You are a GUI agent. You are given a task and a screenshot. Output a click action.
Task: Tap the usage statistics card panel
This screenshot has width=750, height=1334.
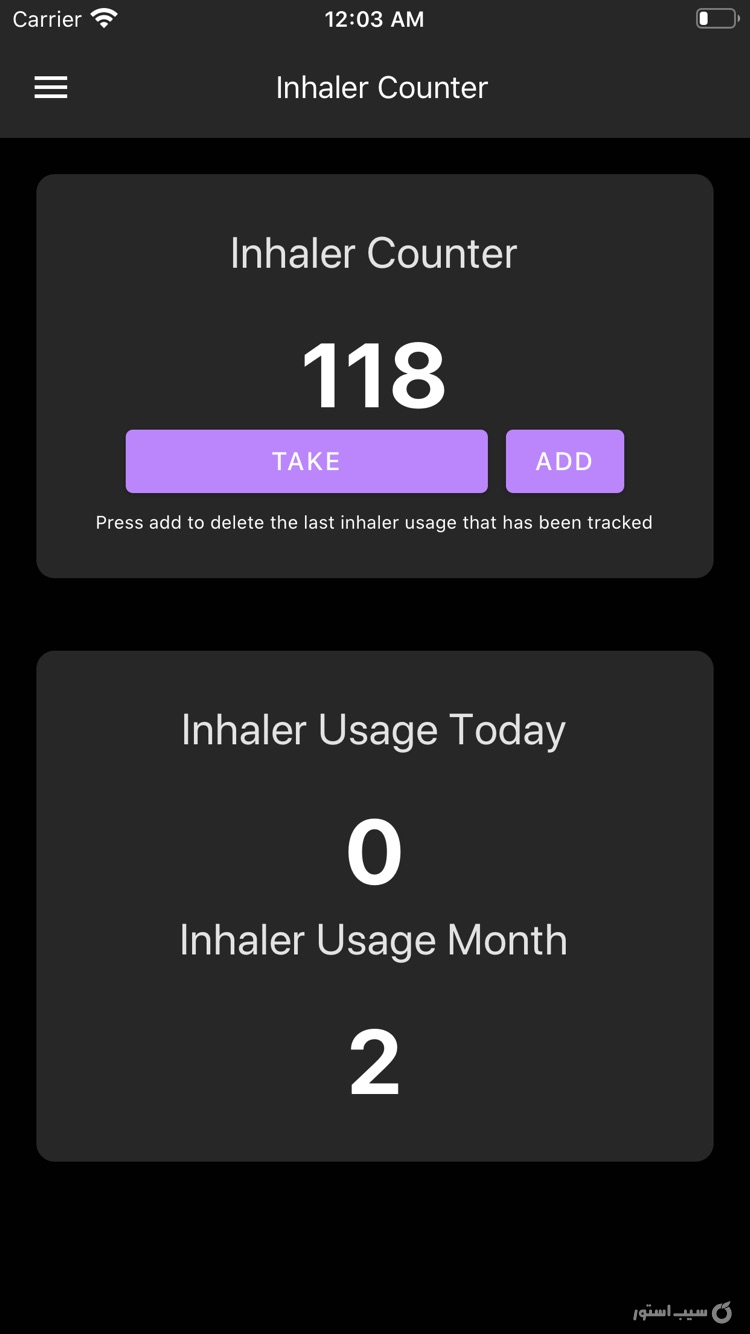tap(374, 905)
